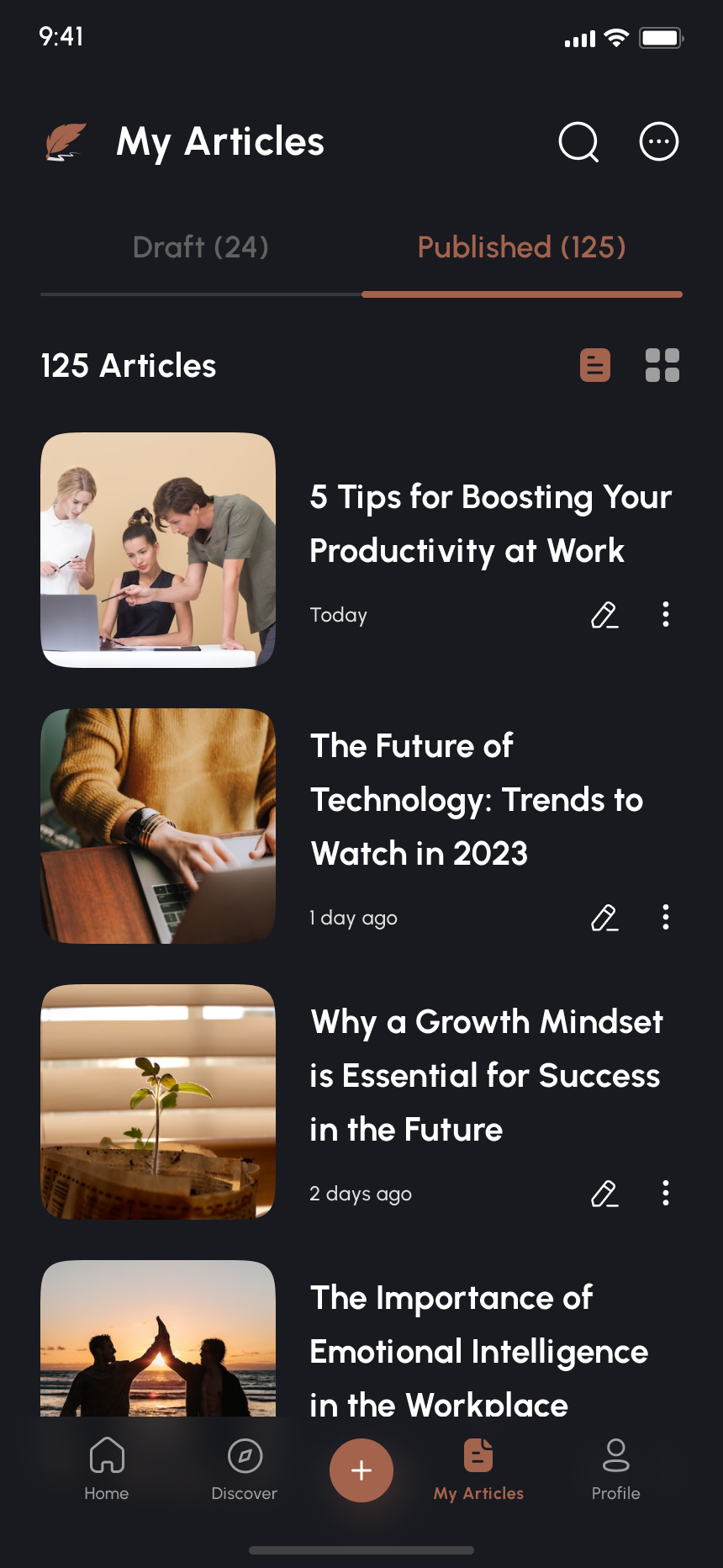The height and width of the screenshot is (1568, 723).
Task: Create a new article with plus button
Action: click(x=361, y=1470)
